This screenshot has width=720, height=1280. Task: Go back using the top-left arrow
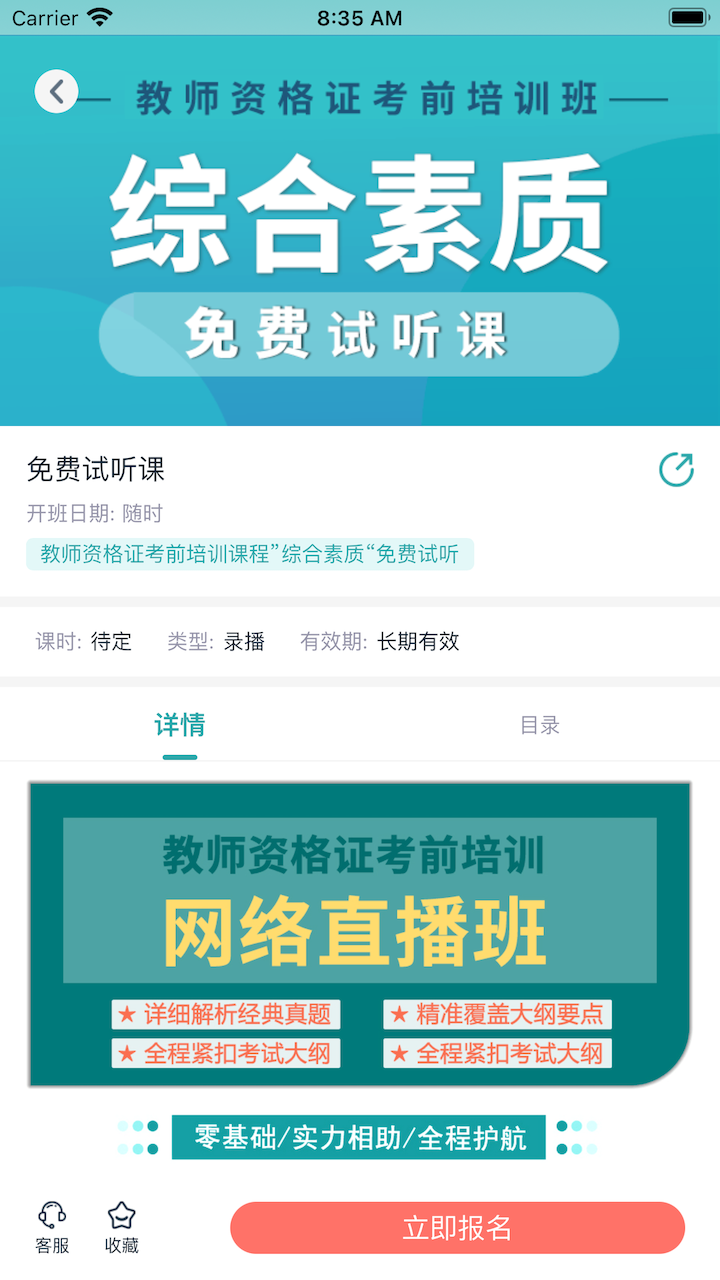point(56,92)
